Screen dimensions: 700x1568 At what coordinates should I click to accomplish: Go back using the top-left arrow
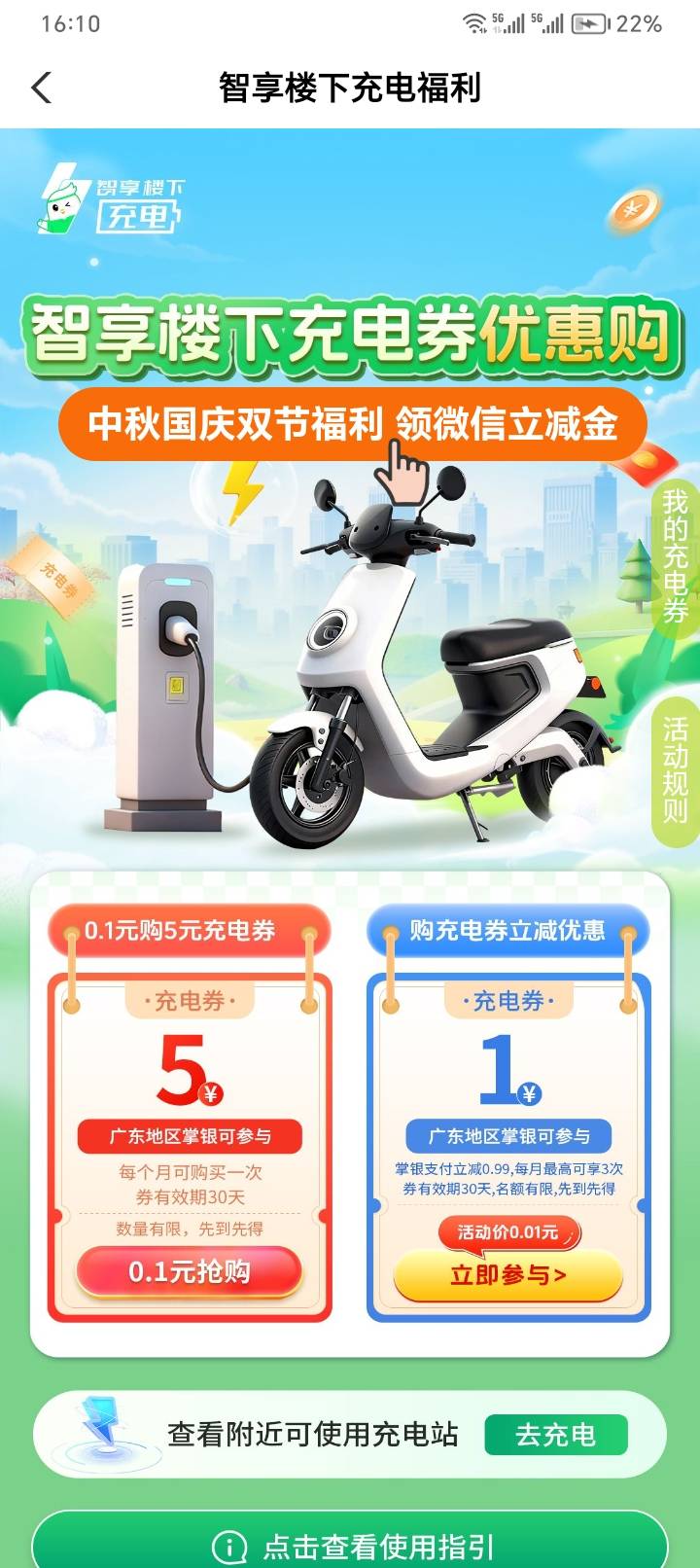[x=41, y=88]
